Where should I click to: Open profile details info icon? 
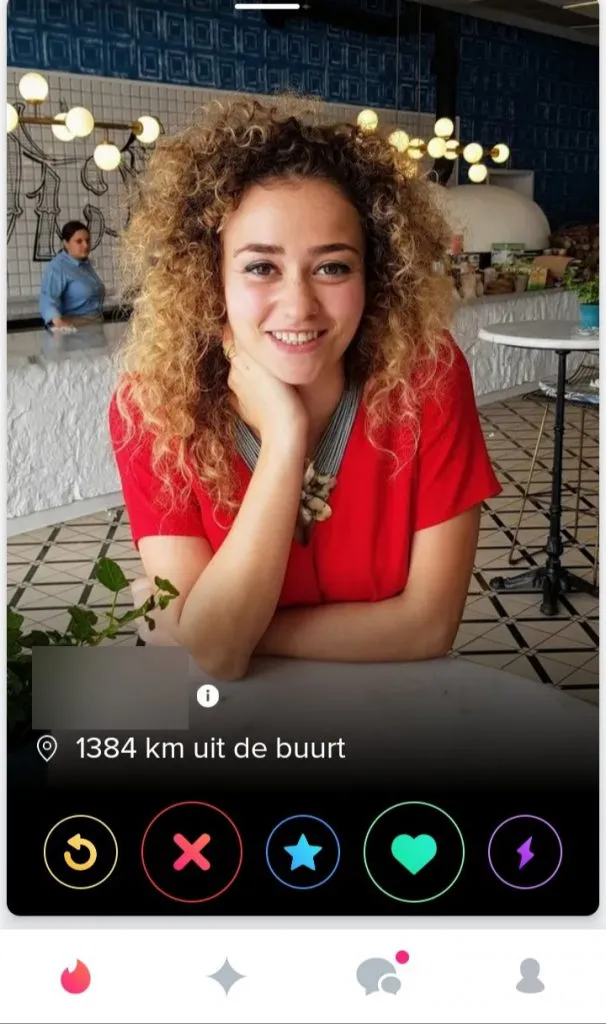(x=208, y=696)
